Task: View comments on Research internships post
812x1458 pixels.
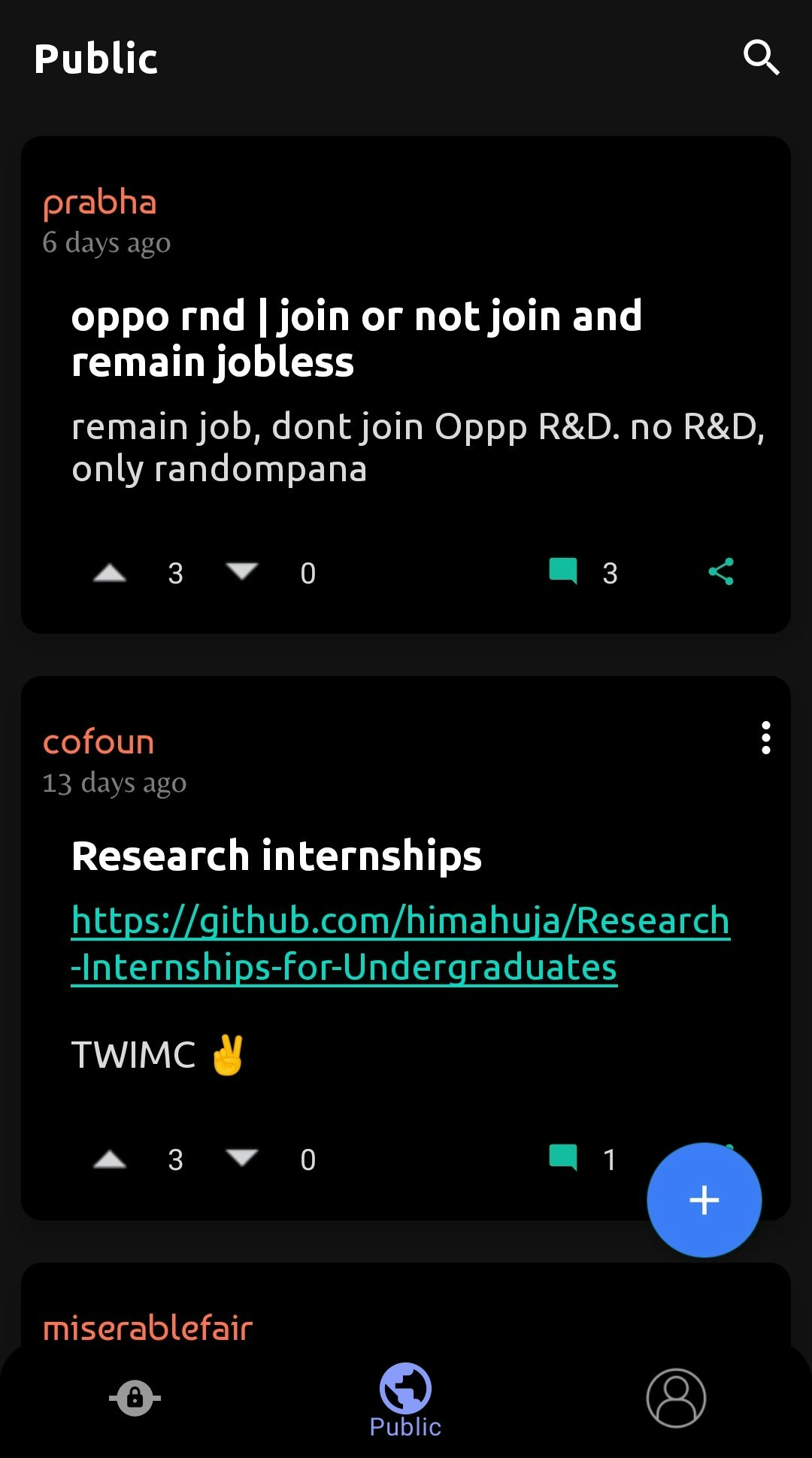Action: [563, 1158]
